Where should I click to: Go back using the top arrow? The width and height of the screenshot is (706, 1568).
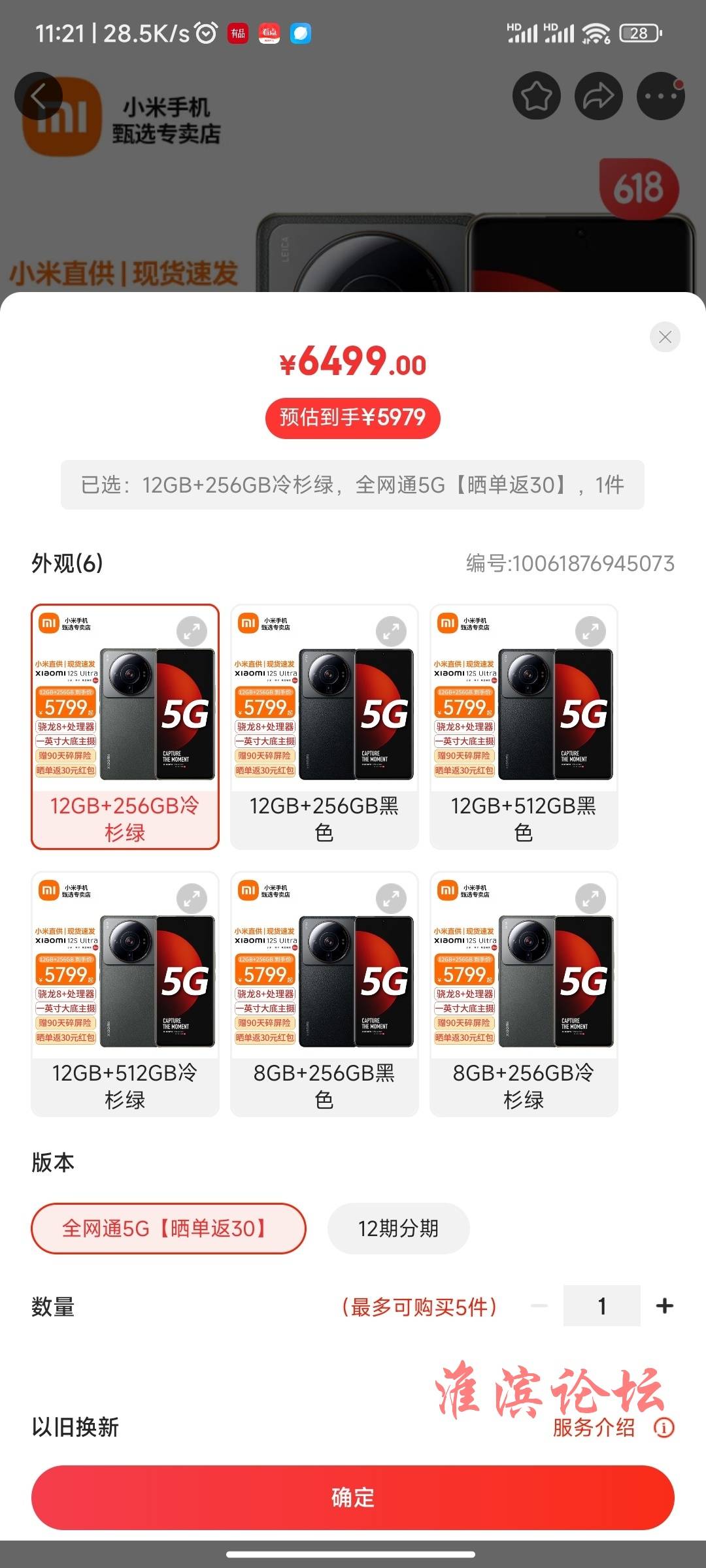39,96
